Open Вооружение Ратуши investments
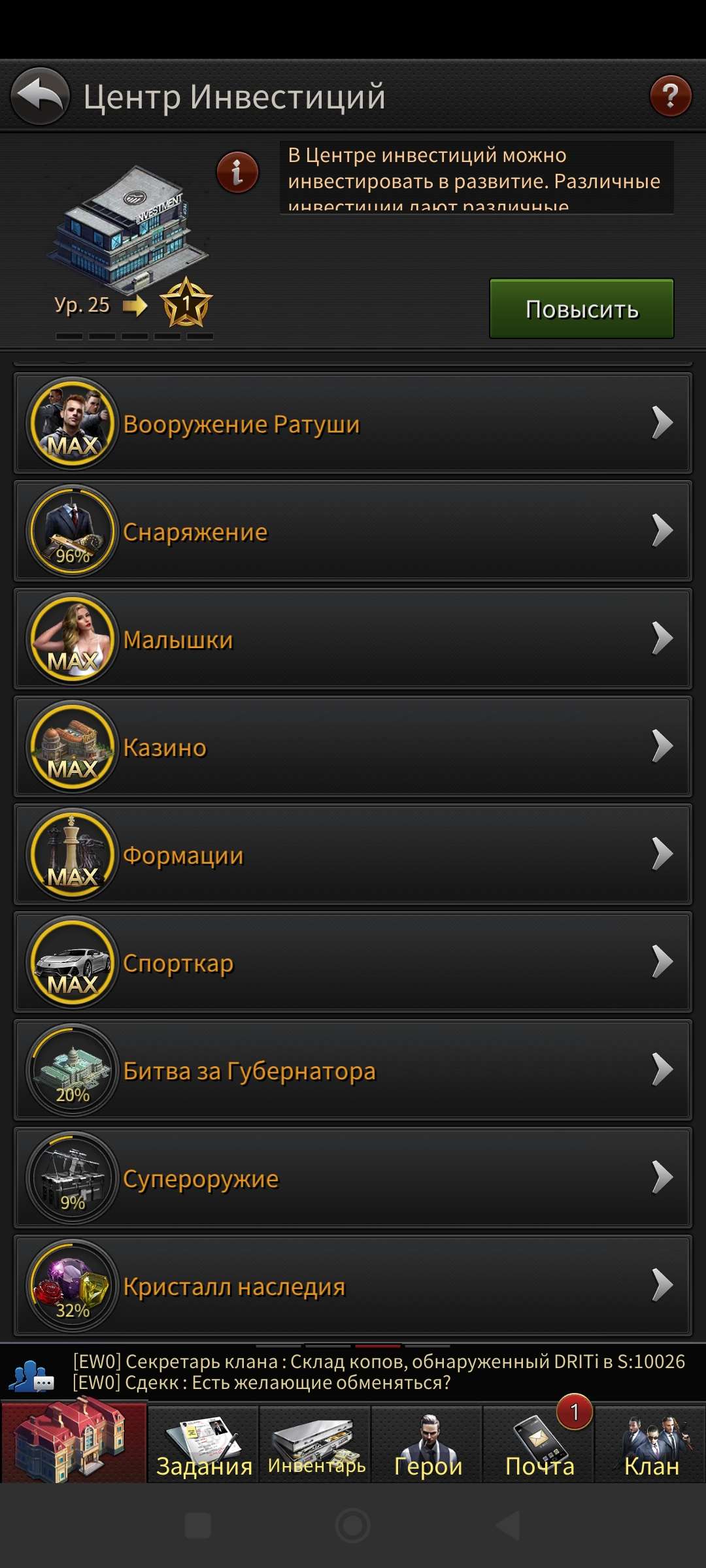The width and height of the screenshot is (706, 1568). (x=353, y=423)
